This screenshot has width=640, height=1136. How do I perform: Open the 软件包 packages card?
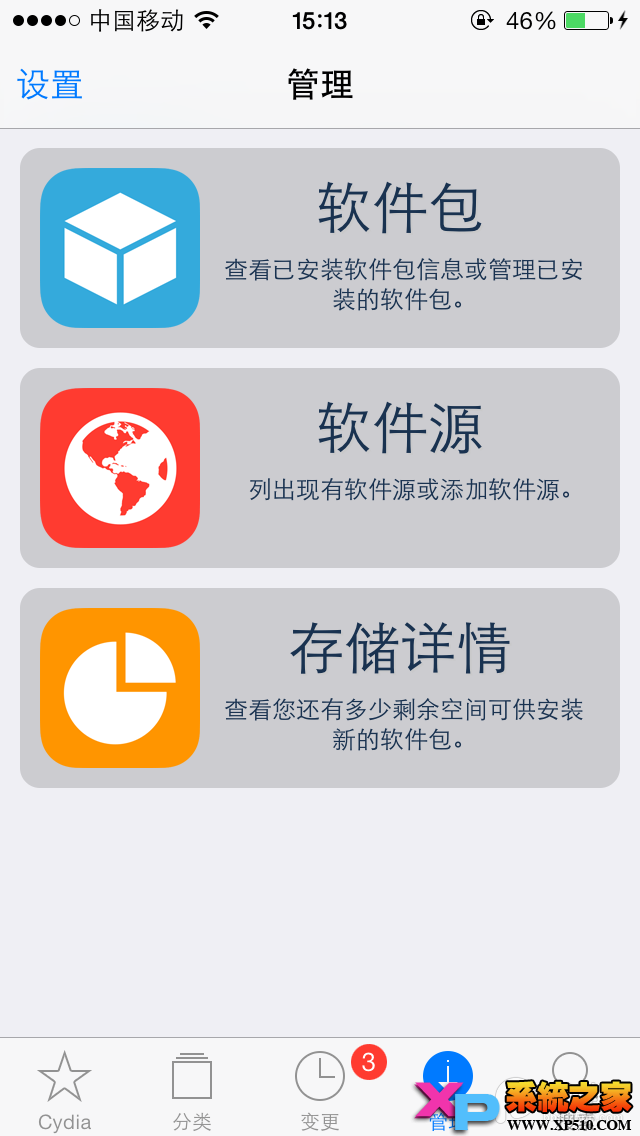click(320, 248)
